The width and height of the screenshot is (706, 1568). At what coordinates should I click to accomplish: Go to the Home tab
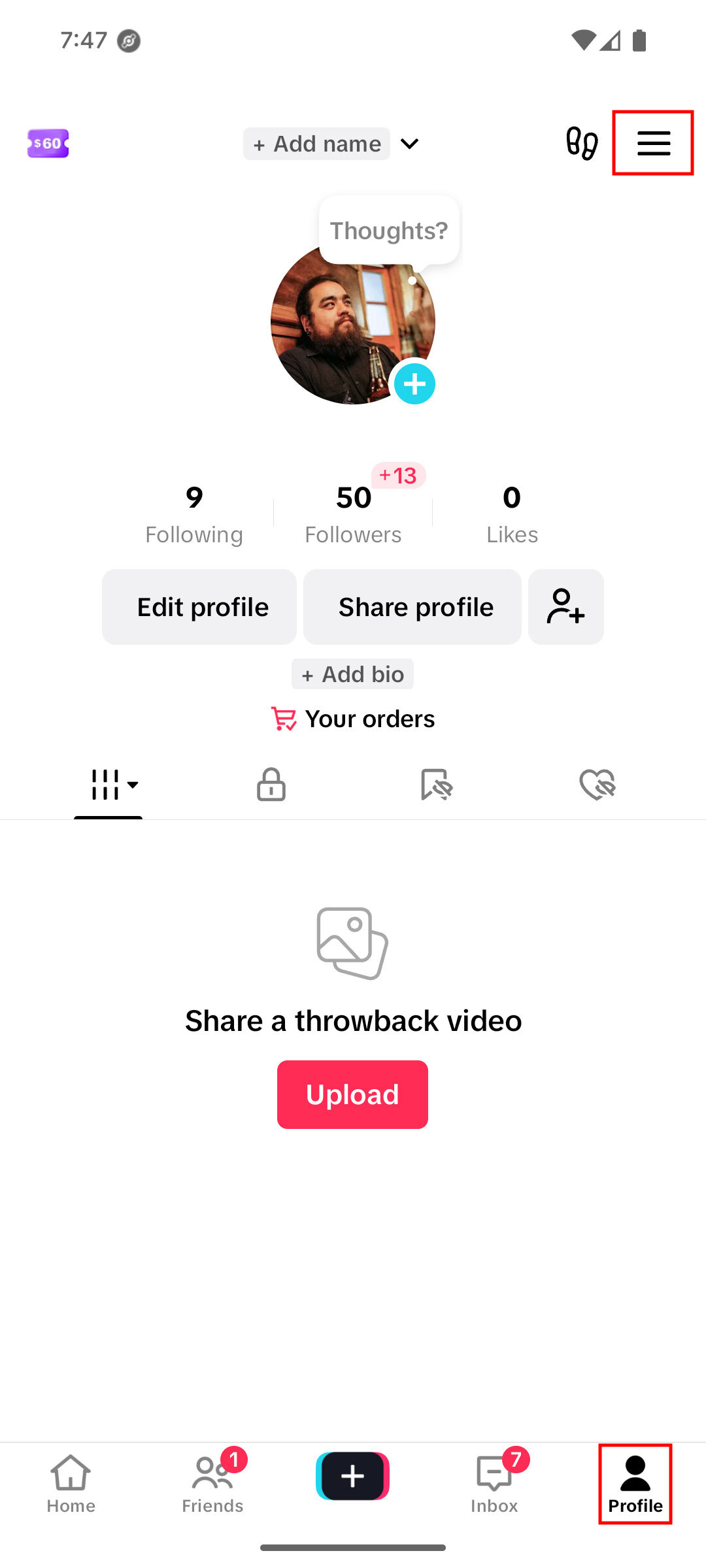pos(71,1484)
